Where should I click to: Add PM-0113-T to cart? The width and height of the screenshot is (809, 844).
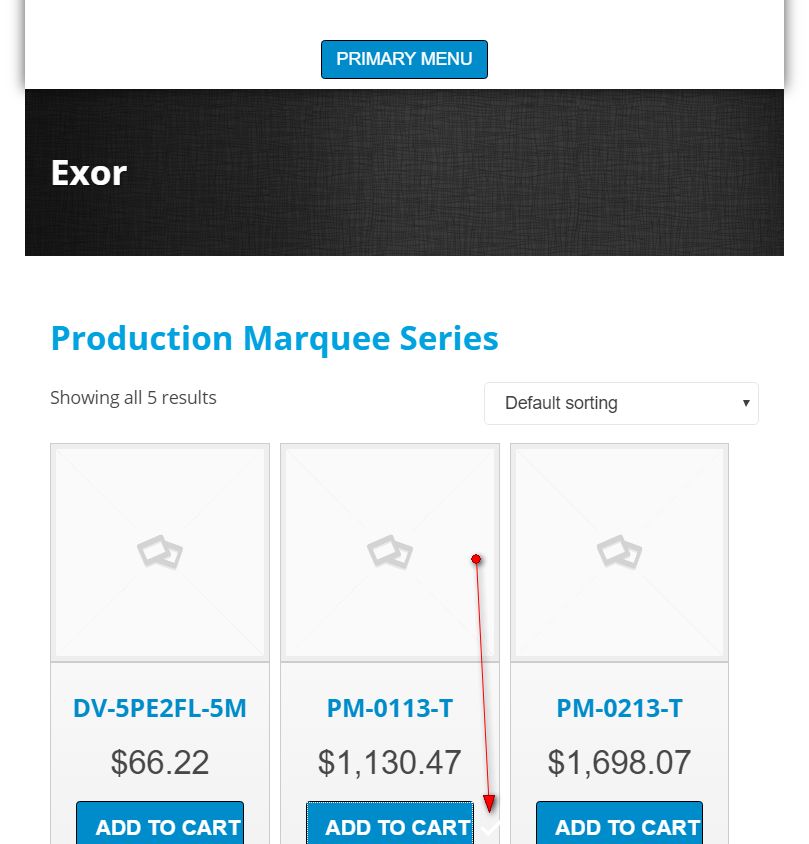point(390,825)
